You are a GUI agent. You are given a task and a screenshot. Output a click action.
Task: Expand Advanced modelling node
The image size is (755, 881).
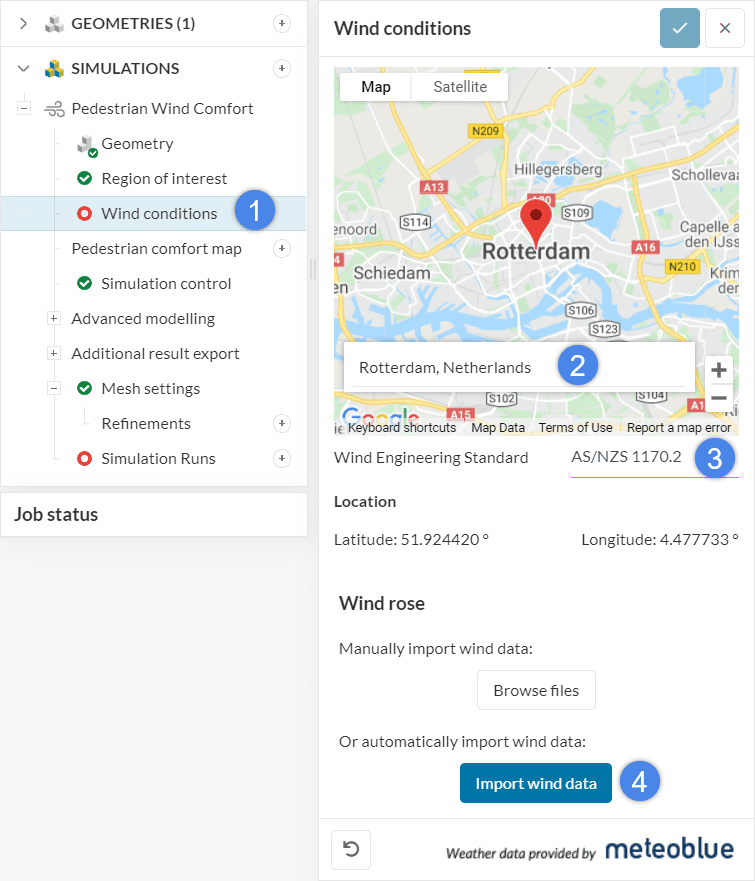click(53, 318)
